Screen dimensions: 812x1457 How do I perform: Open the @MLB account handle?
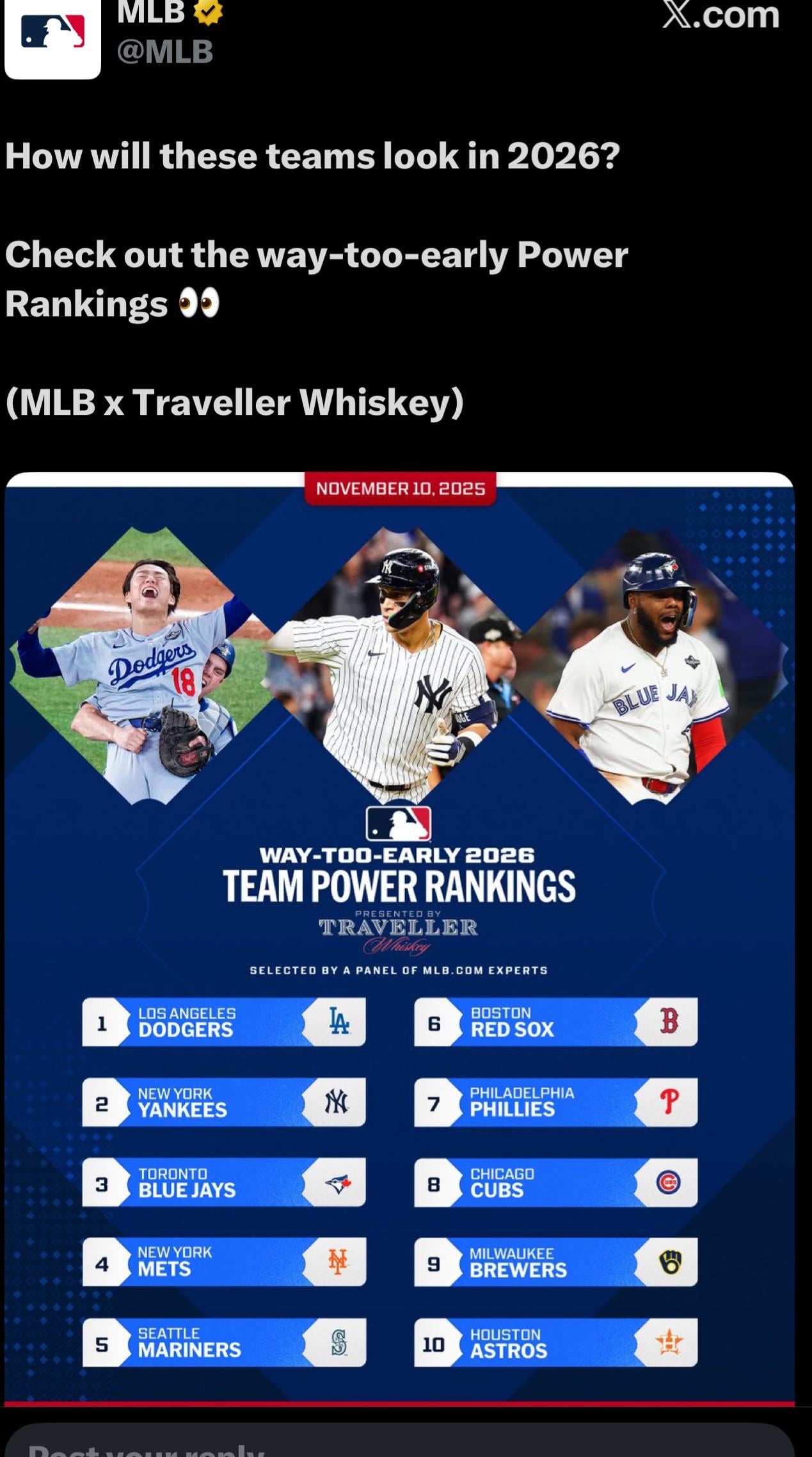click(165, 52)
